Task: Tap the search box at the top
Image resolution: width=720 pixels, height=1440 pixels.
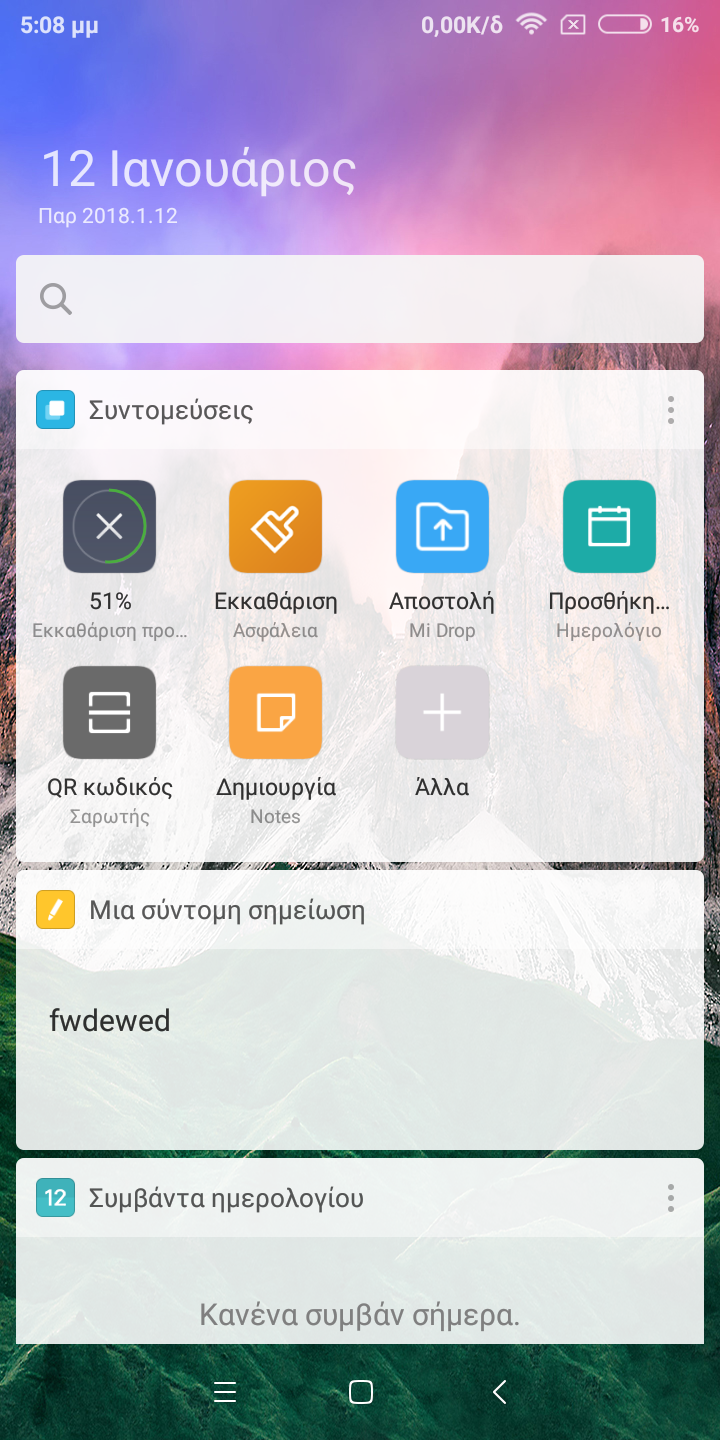Action: 360,299
